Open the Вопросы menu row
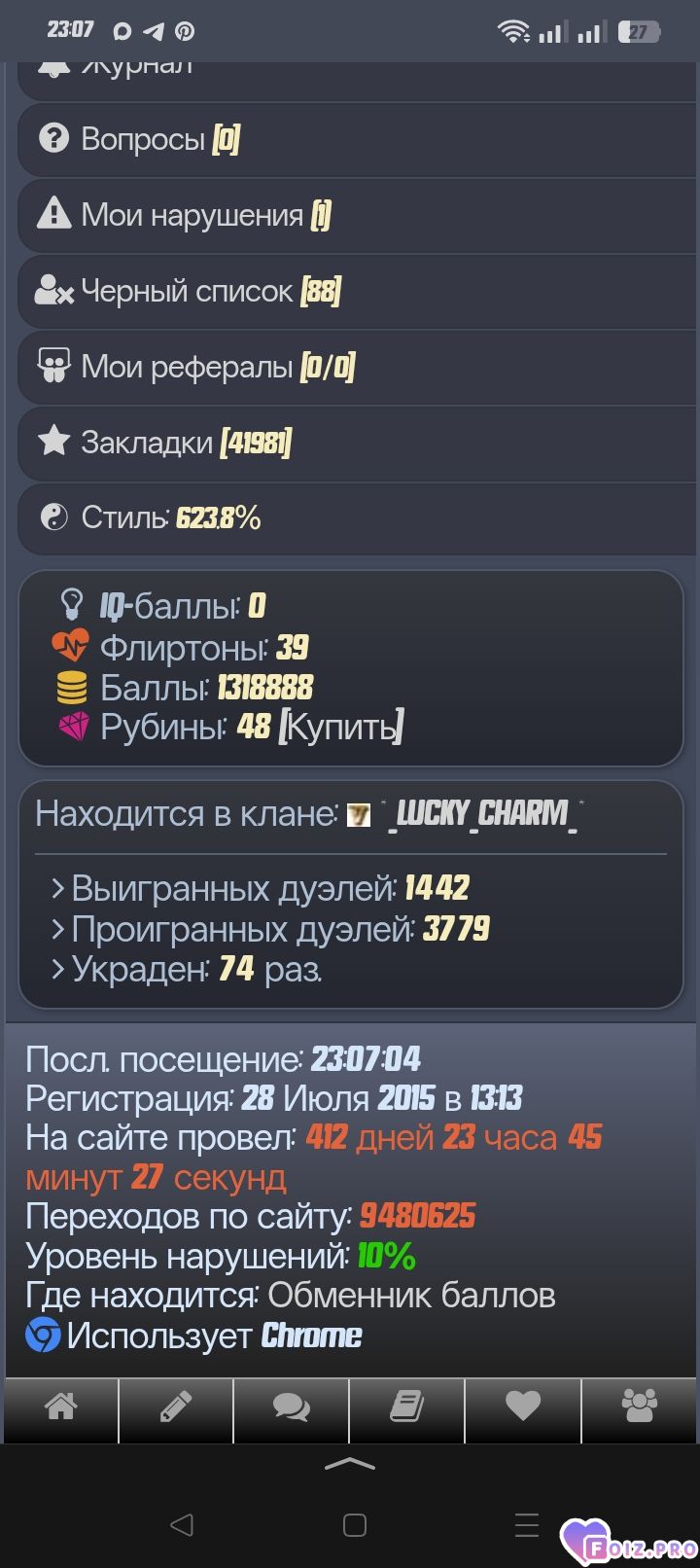The width and height of the screenshot is (700, 1568). point(350,139)
